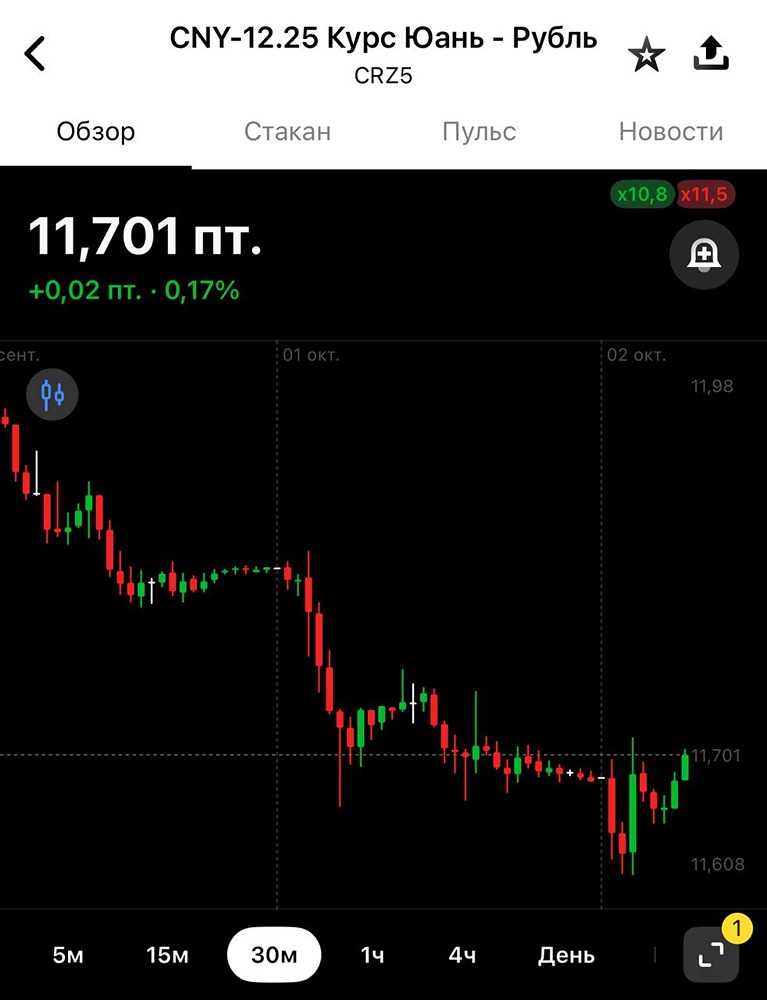Switch to the Новости tab

pos(670,131)
